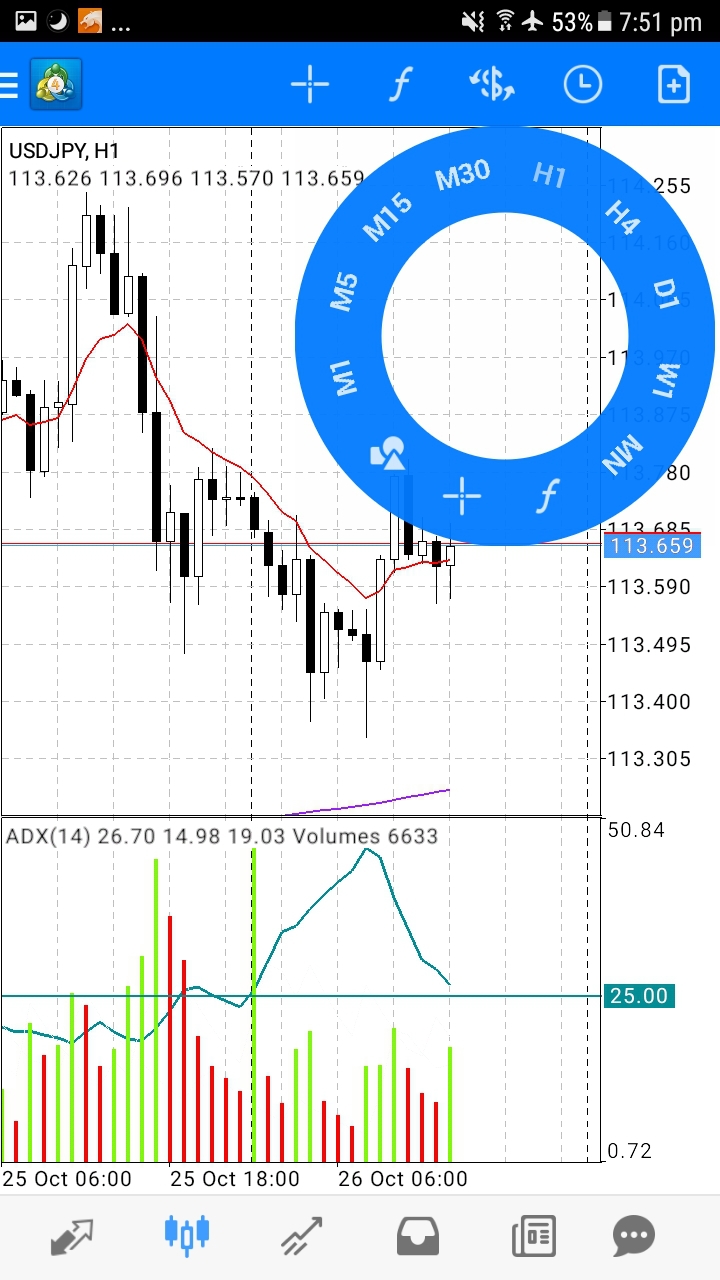Image resolution: width=720 pixels, height=1280 pixels.
Task: Open the currency symbol selector
Action: point(491,85)
